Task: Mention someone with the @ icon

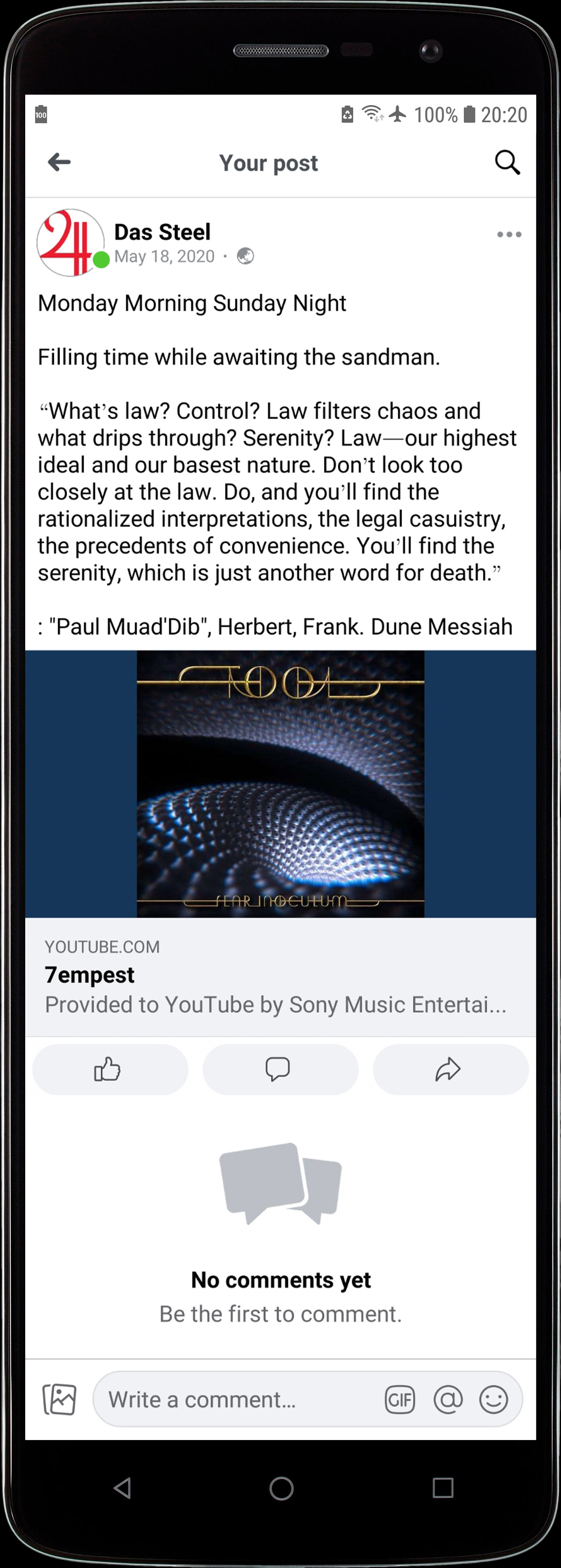Action: [x=448, y=1399]
